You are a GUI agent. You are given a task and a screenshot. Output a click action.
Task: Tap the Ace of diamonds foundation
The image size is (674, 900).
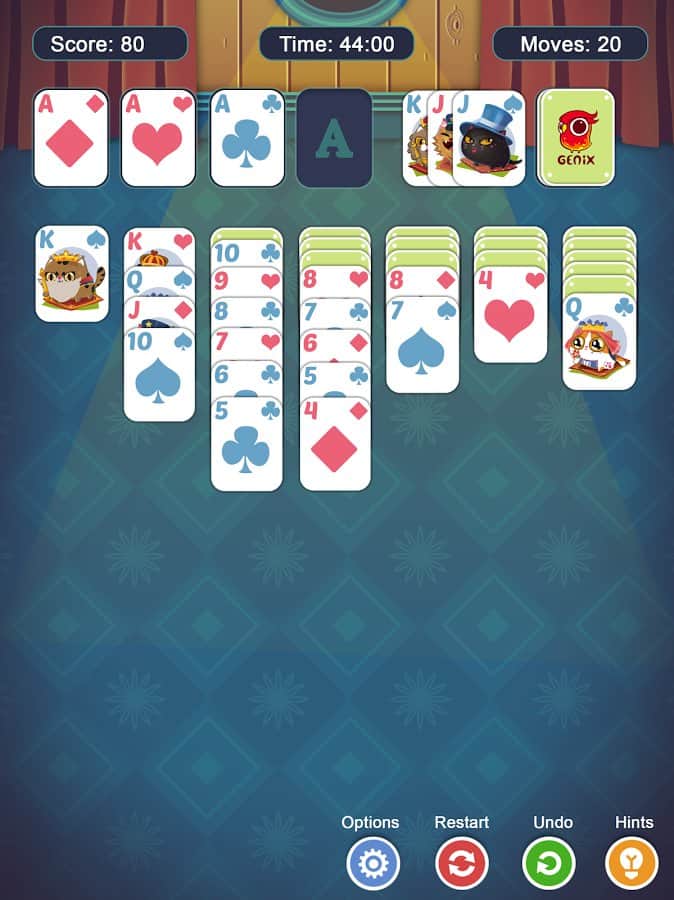70,138
